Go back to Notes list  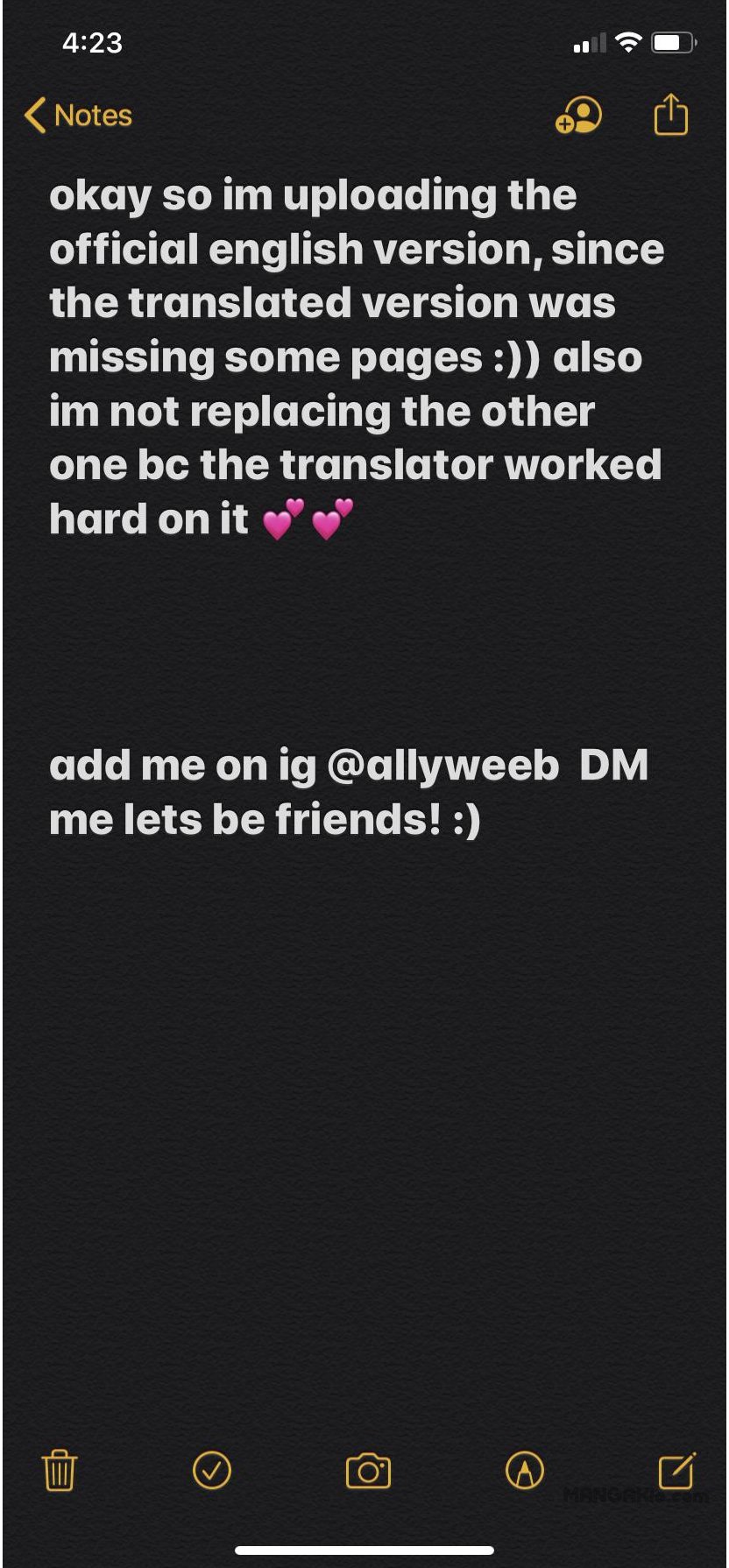[78, 116]
